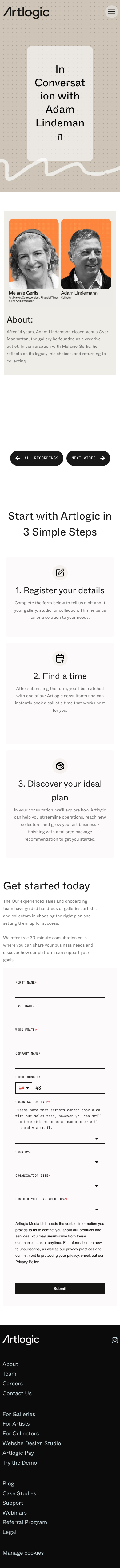Select the Company Name field
This screenshot has height=1568, width=120.
point(60,1063)
